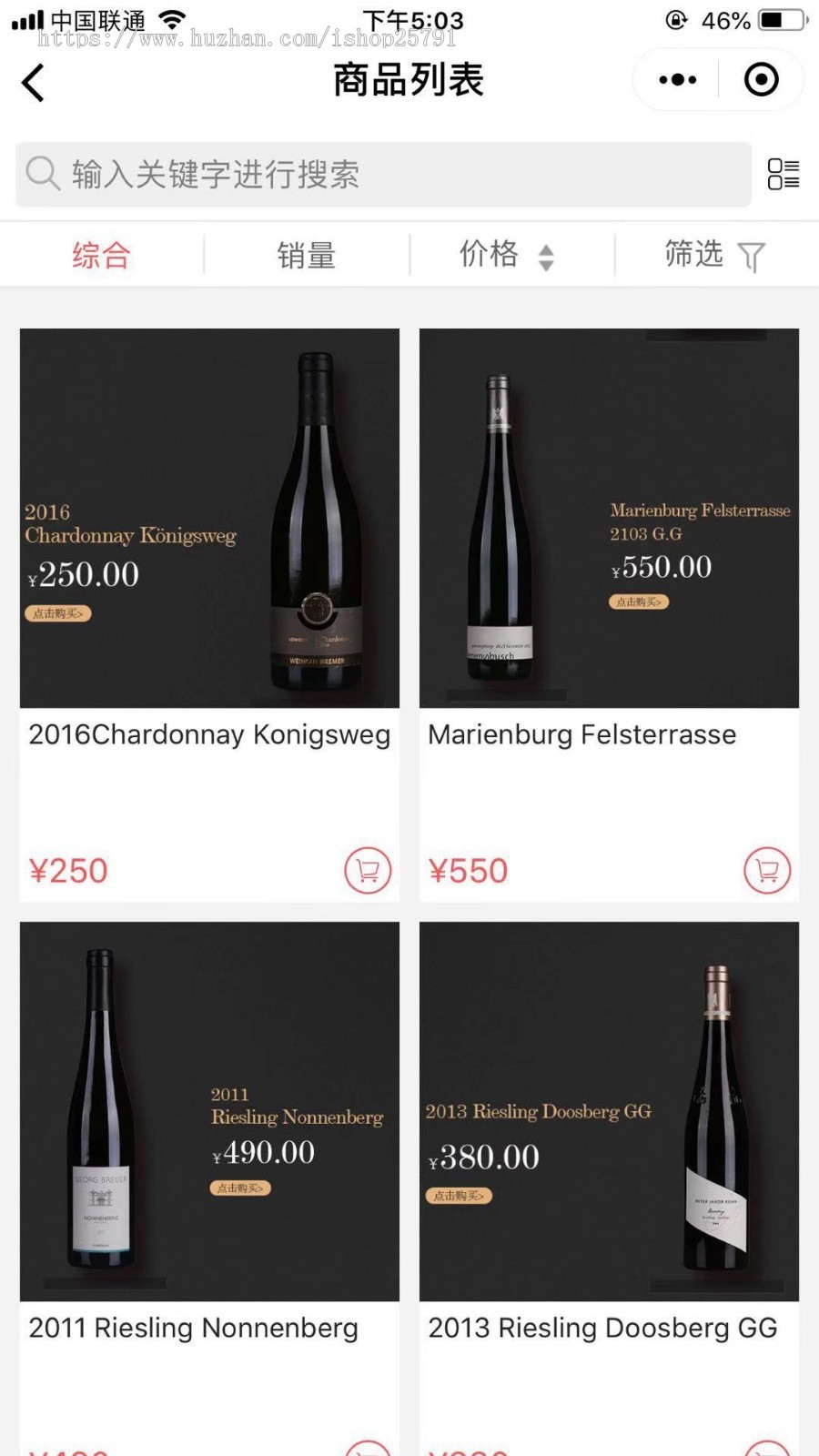Open the 2011 Riesling Nonnenberg product
Viewport: 819px width, 1456px height.
point(209,1112)
